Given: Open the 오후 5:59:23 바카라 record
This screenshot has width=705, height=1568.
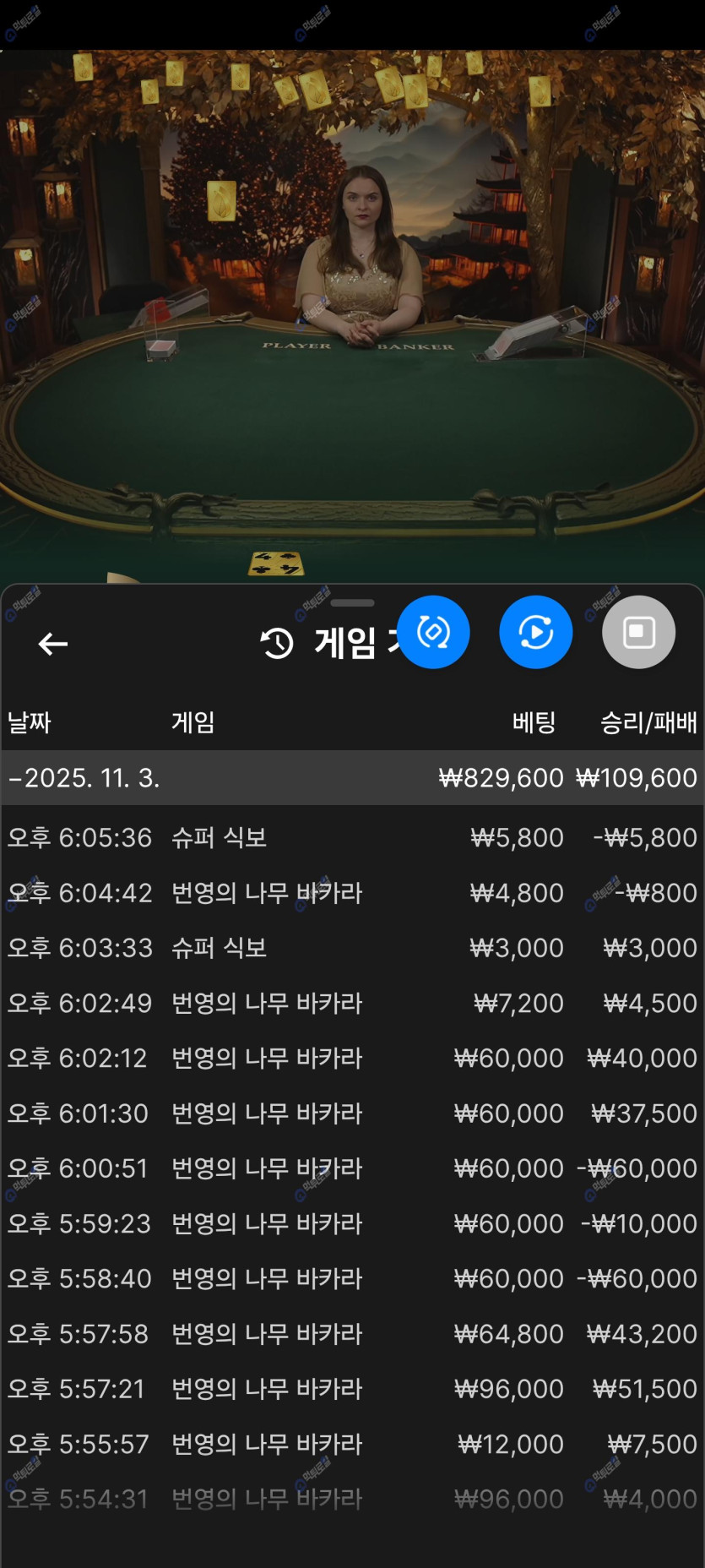Looking at the screenshot, I should click(352, 1223).
